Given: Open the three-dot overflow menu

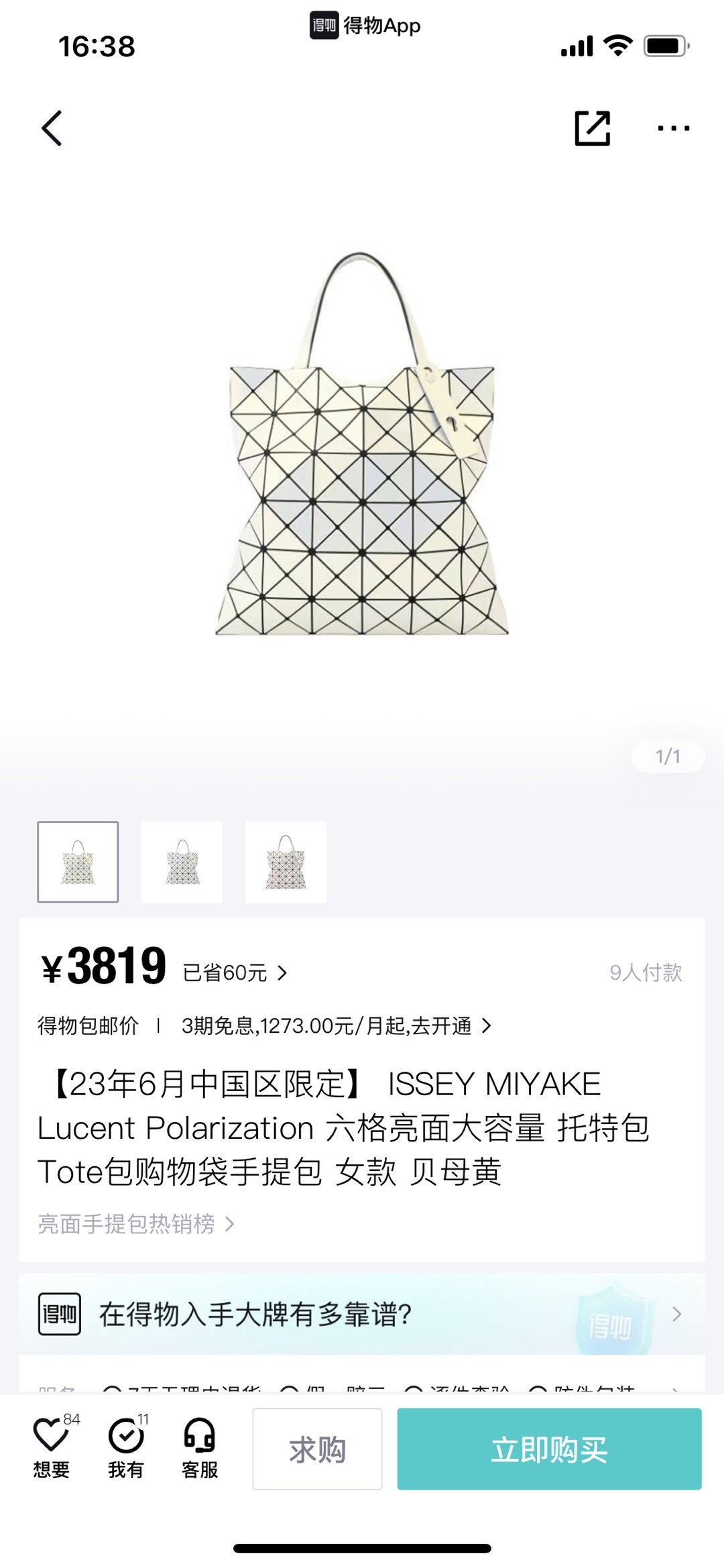Looking at the screenshot, I should [673, 128].
